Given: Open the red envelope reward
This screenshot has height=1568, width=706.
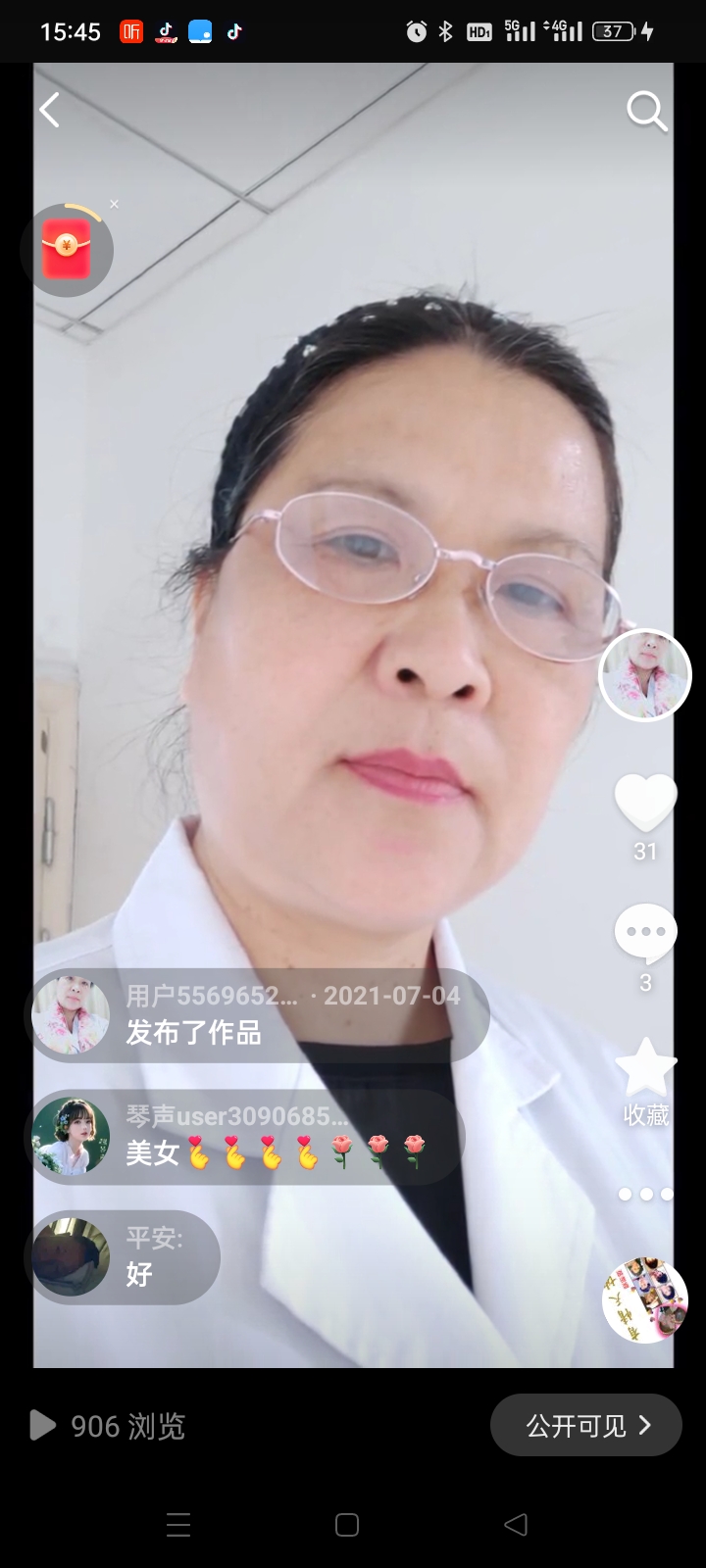Looking at the screenshot, I should point(67,250).
